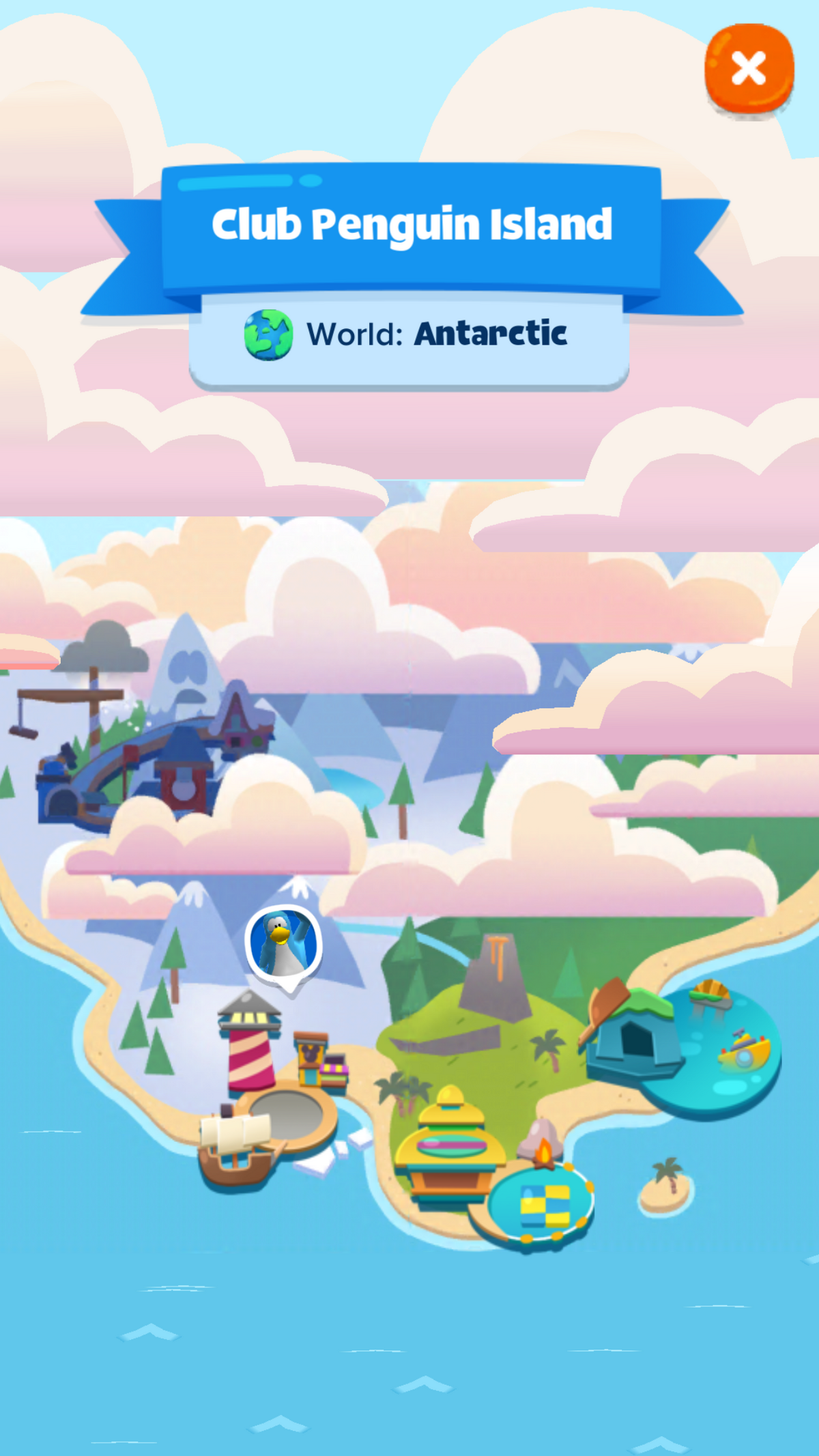Image resolution: width=819 pixels, height=1456 pixels.
Task: Click the World: Antarctic label
Action: click(x=437, y=334)
